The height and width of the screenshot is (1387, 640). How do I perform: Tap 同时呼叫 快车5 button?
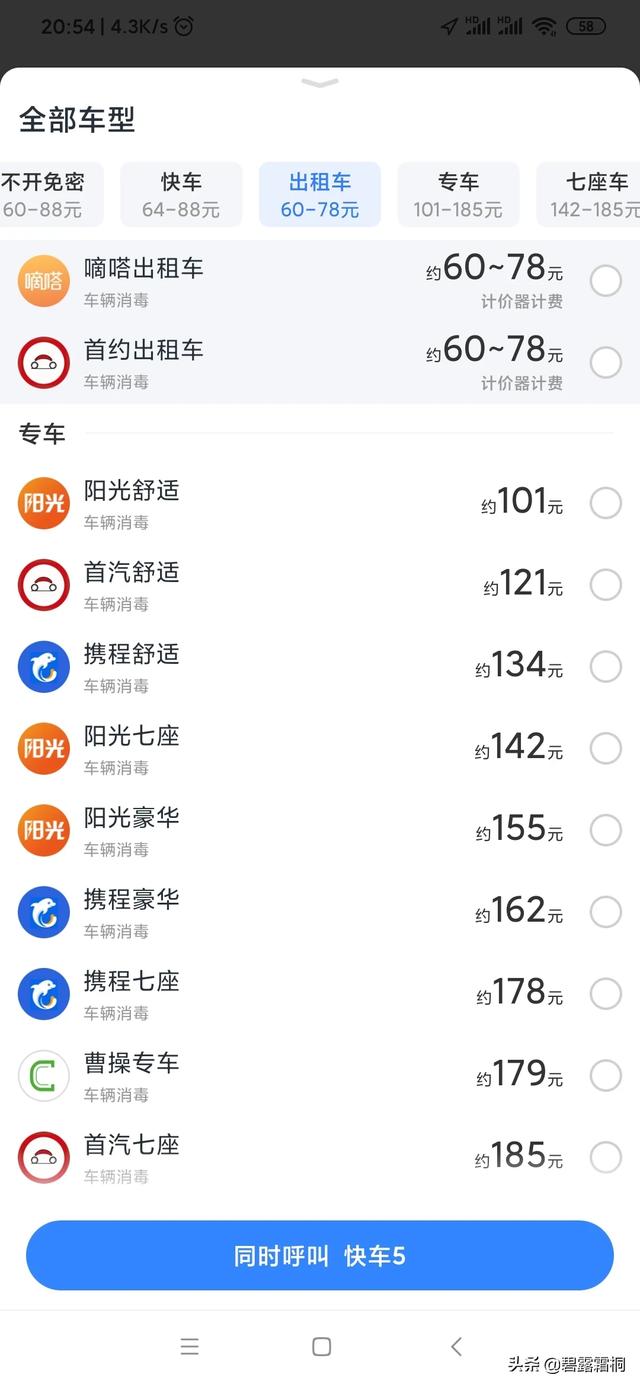[320, 1256]
